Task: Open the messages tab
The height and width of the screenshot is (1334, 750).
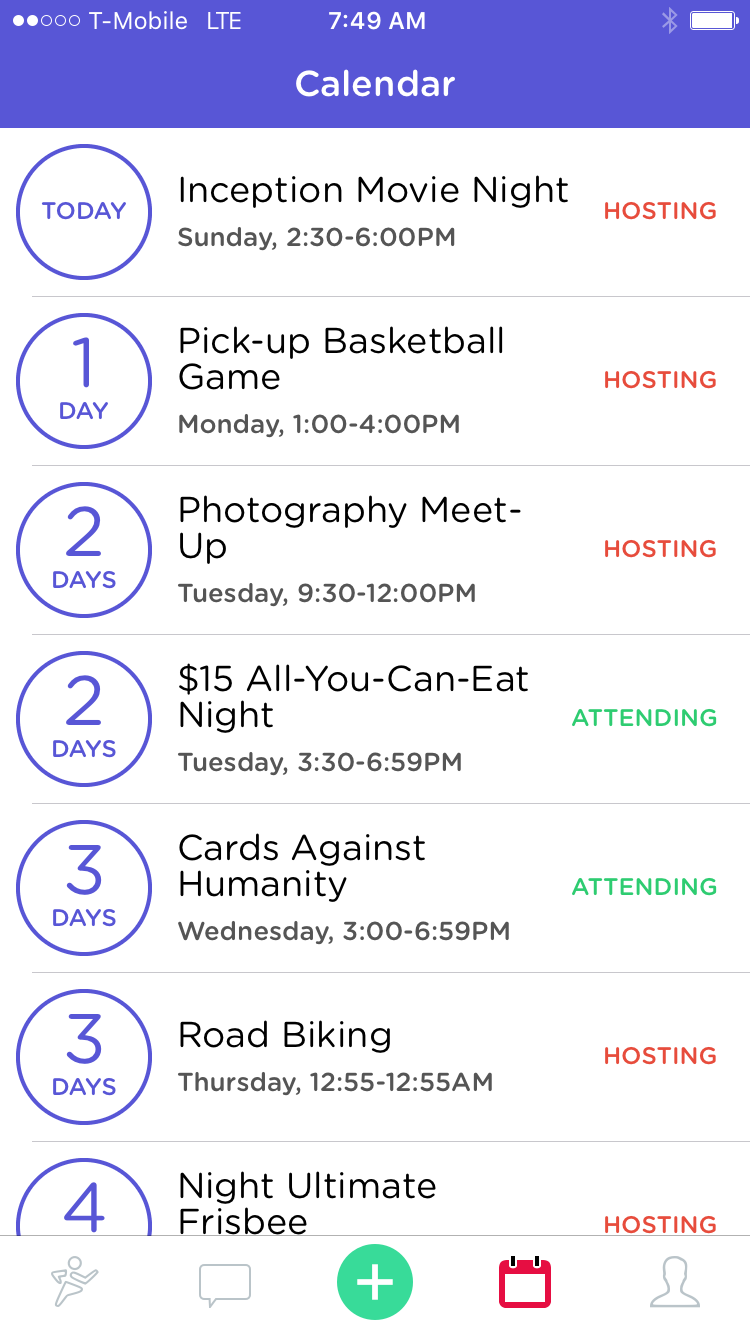Action: (x=225, y=1284)
